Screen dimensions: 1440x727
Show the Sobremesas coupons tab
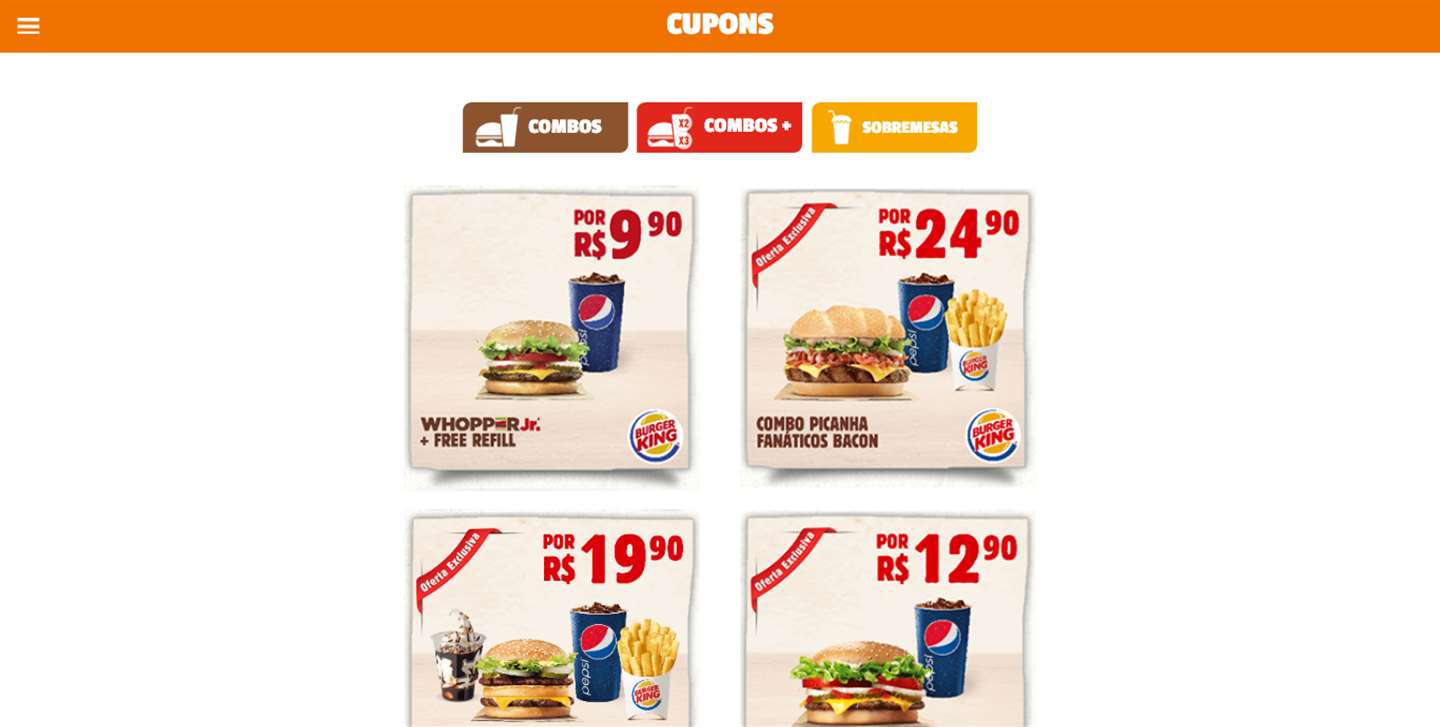(894, 127)
